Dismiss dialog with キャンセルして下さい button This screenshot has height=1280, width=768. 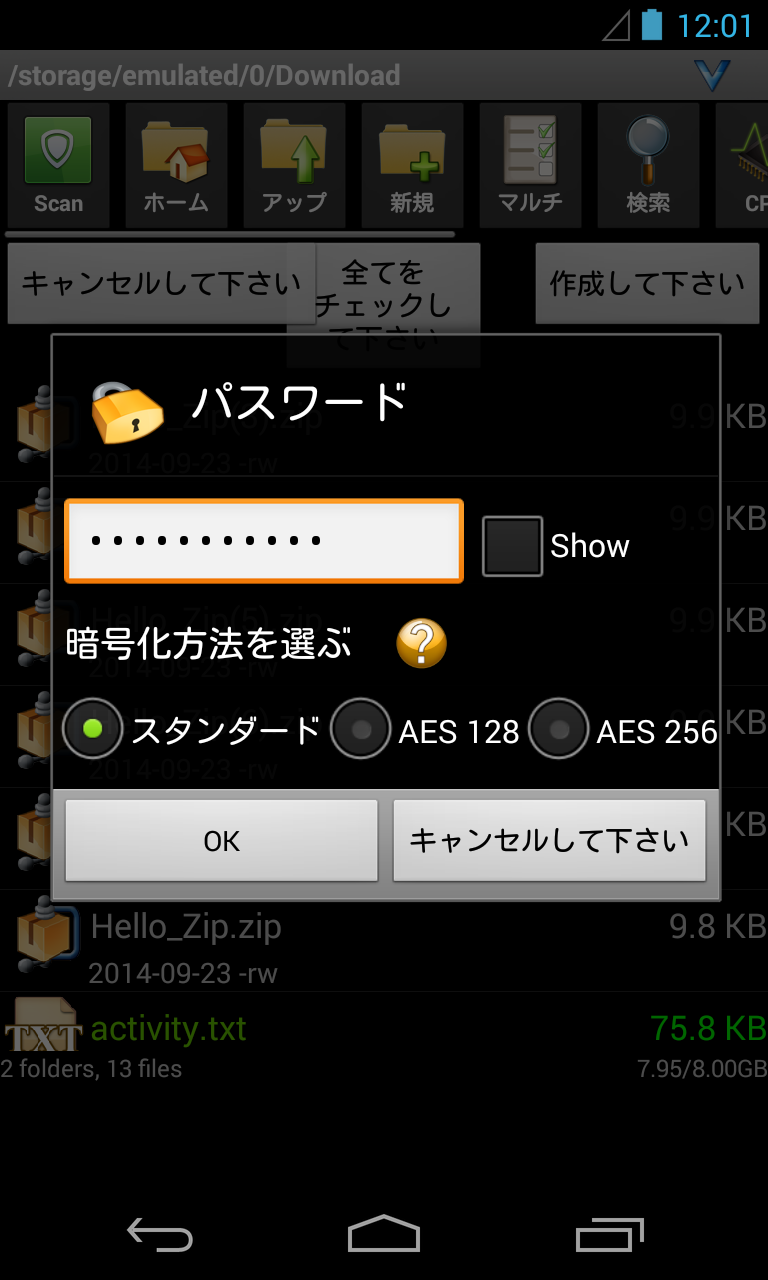pyautogui.click(x=549, y=840)
